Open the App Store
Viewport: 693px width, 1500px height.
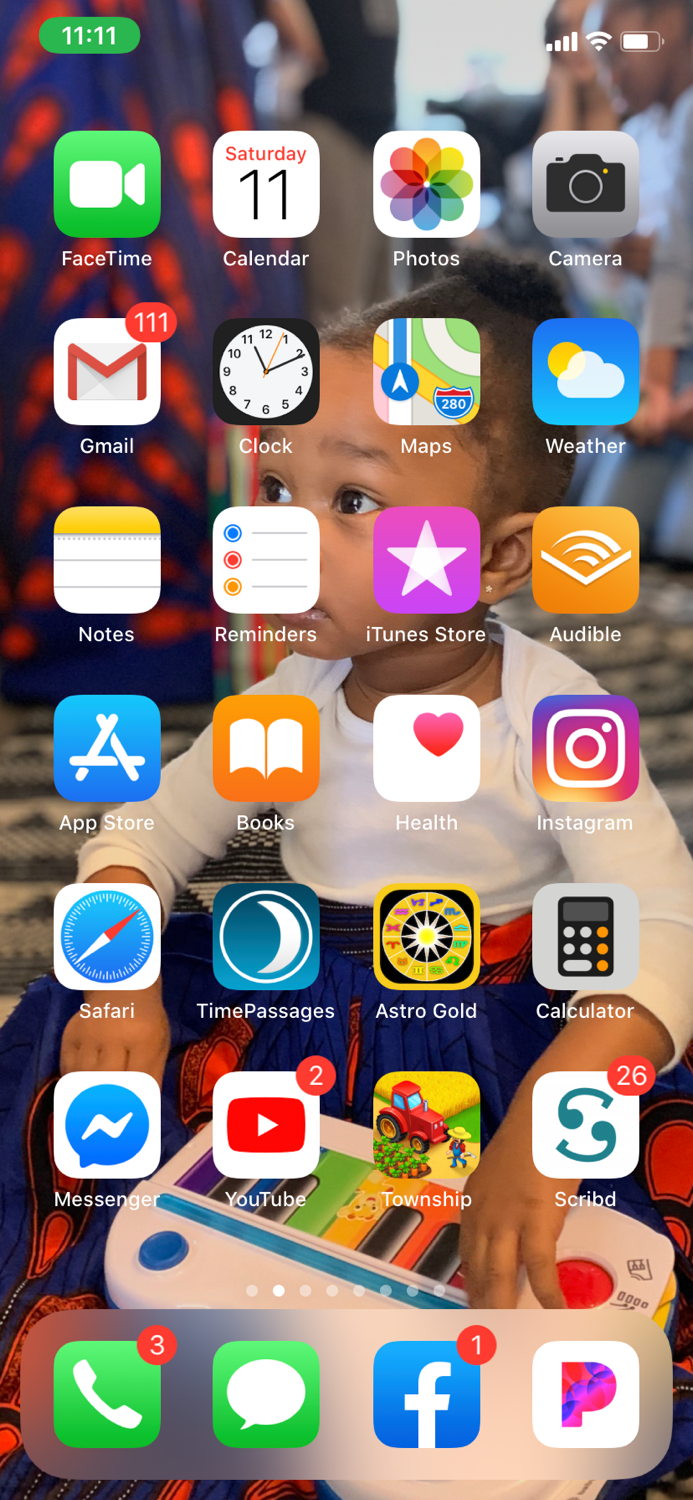[x=107, y=748]
